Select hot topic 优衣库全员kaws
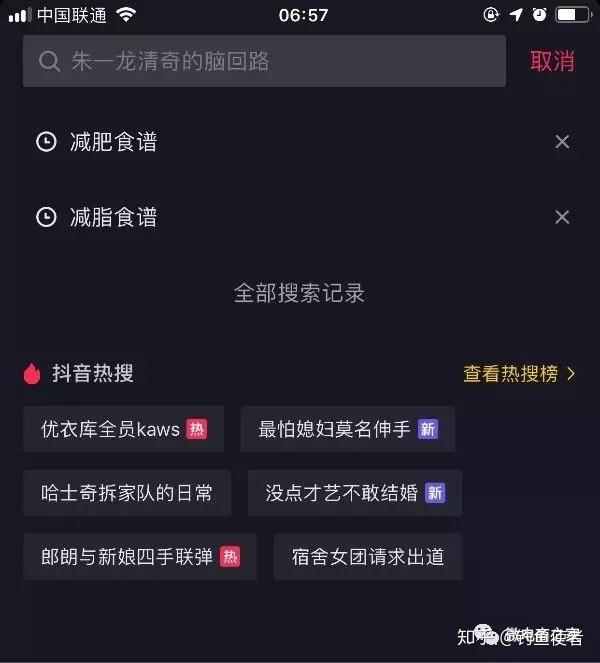600x663 pixels. point(123,429)
